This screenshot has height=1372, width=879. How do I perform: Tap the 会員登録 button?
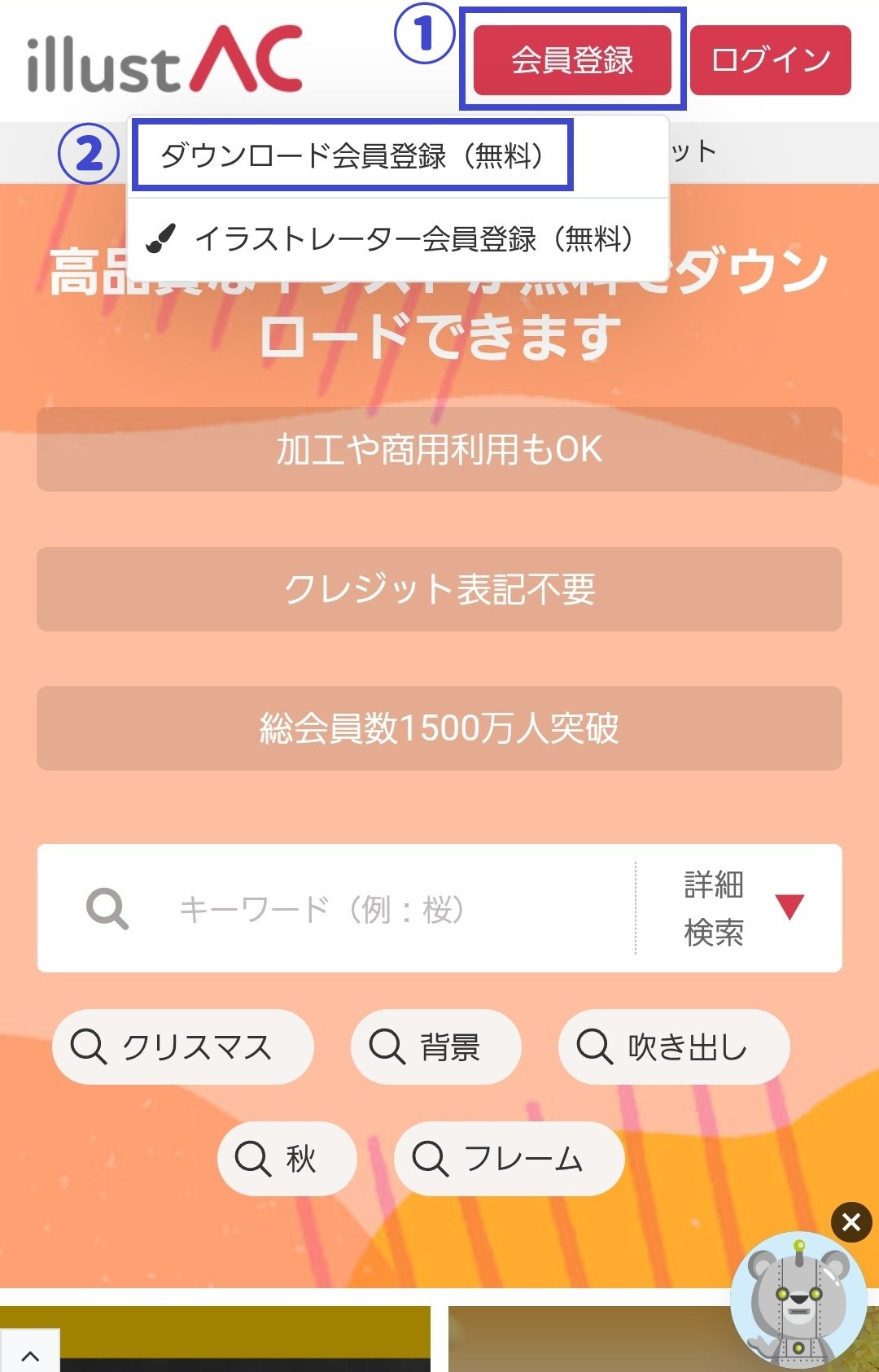[572, 60]
